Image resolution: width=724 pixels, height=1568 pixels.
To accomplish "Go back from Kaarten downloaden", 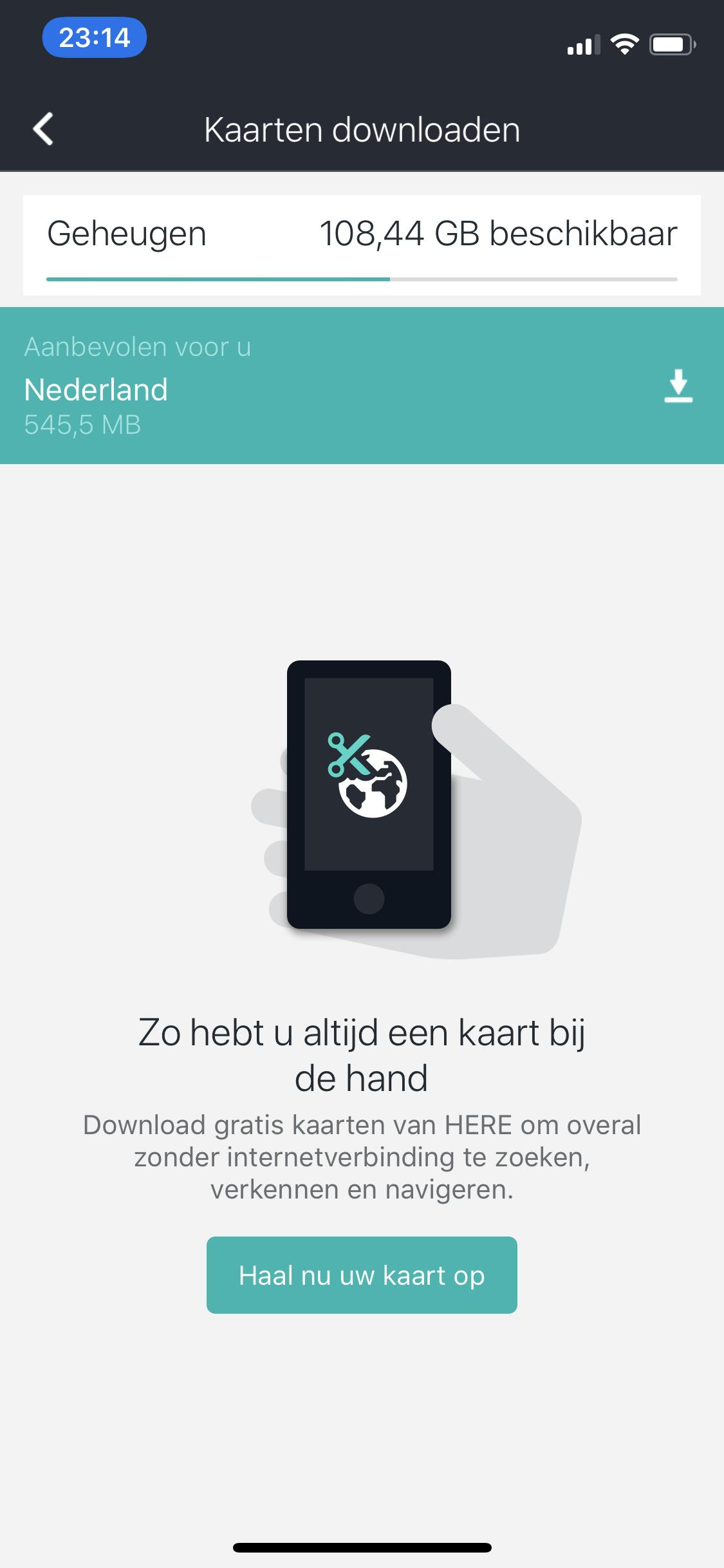I will pos(43,129).
